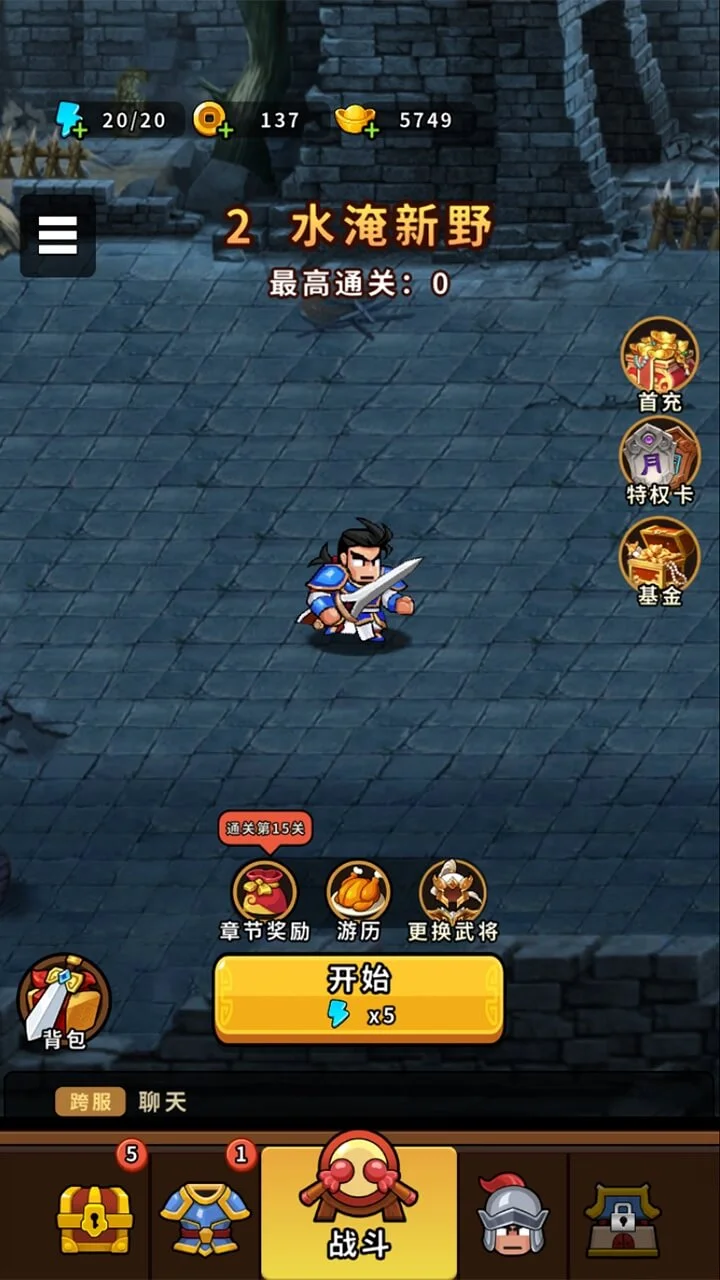Open the 基金 fund offer
The width and height of the screenshot is (720, 1280).
pos(659,562)
